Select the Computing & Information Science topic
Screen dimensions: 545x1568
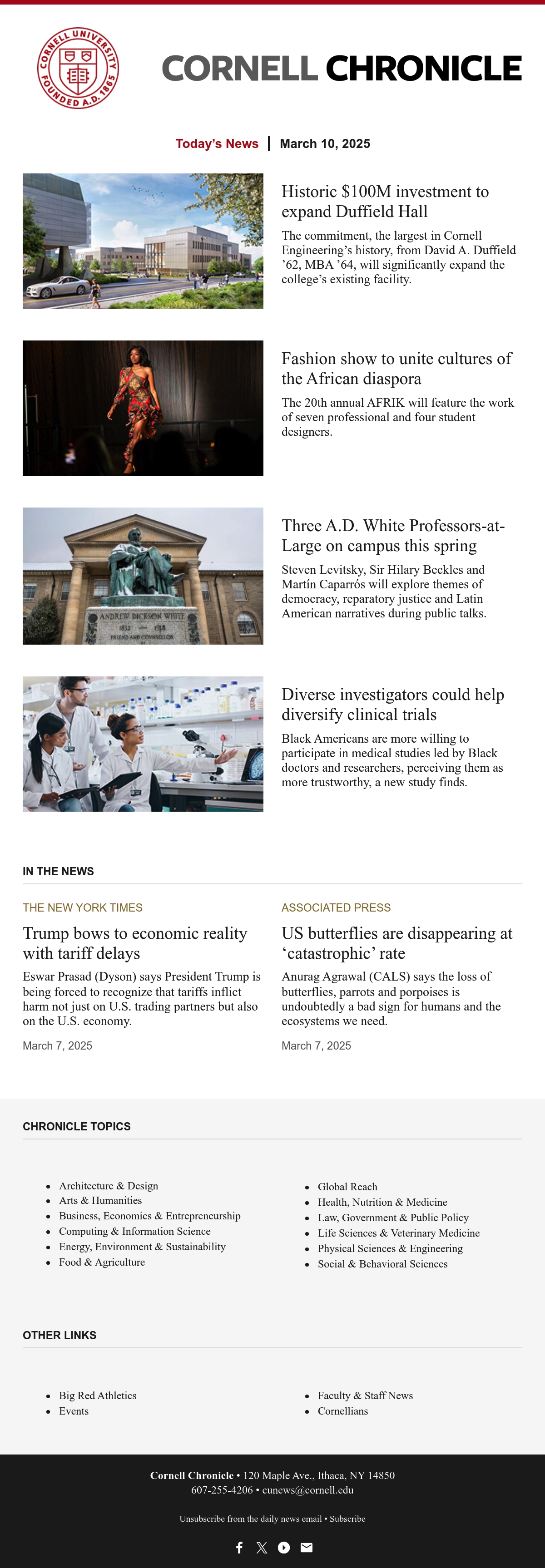[134, 1231]
